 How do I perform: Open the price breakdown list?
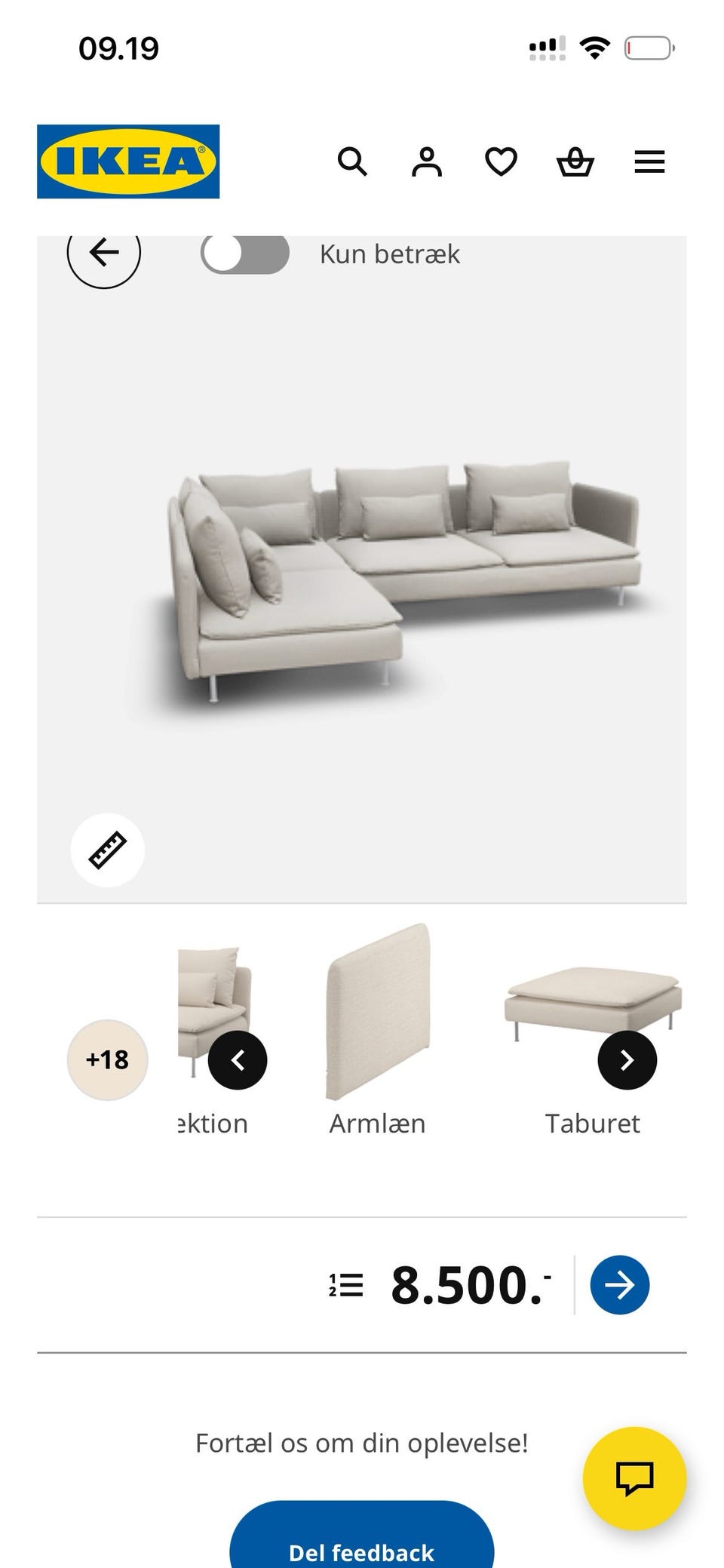343,1285
